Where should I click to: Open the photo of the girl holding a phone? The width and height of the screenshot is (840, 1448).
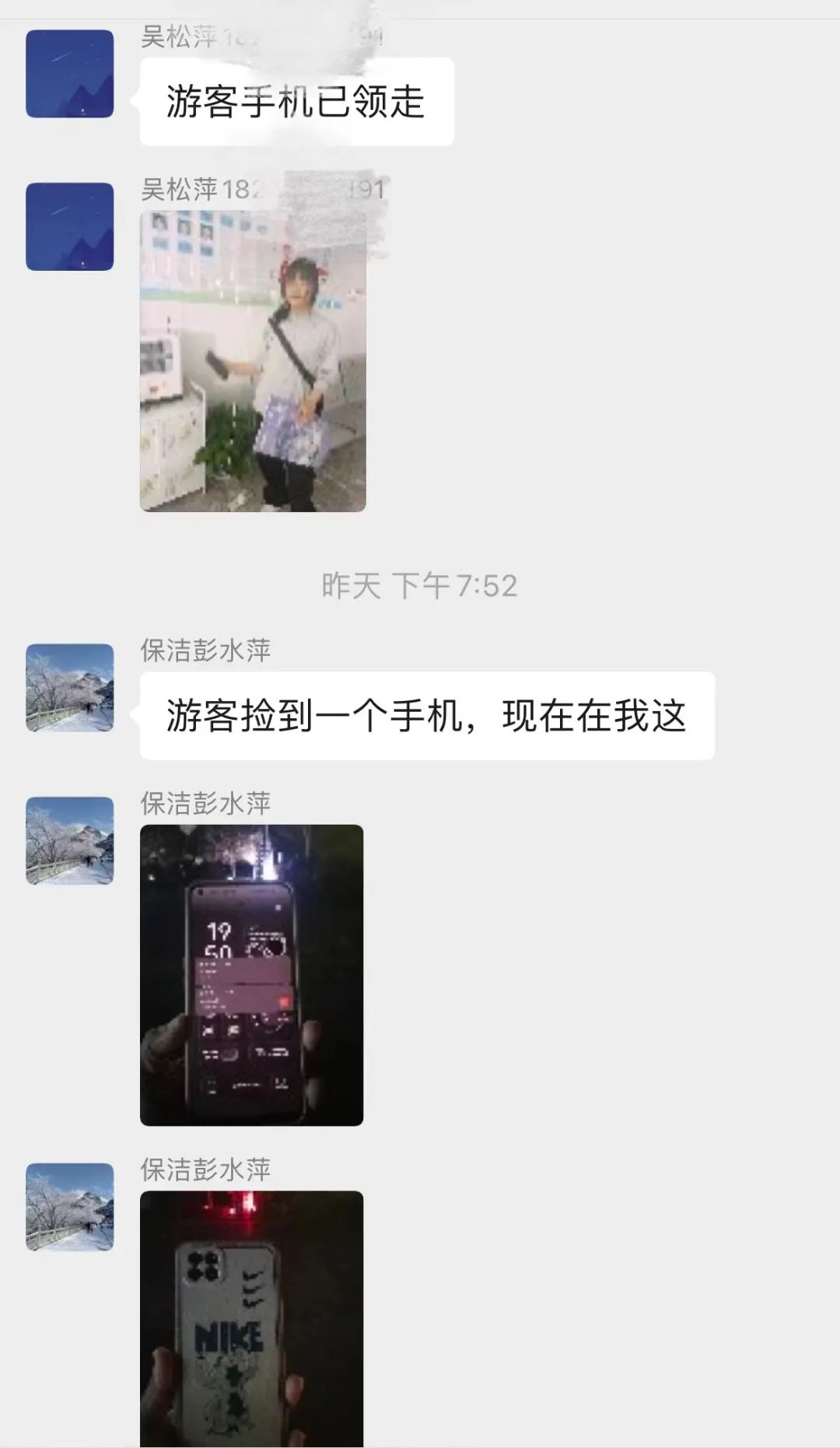[x=253, y=362]
